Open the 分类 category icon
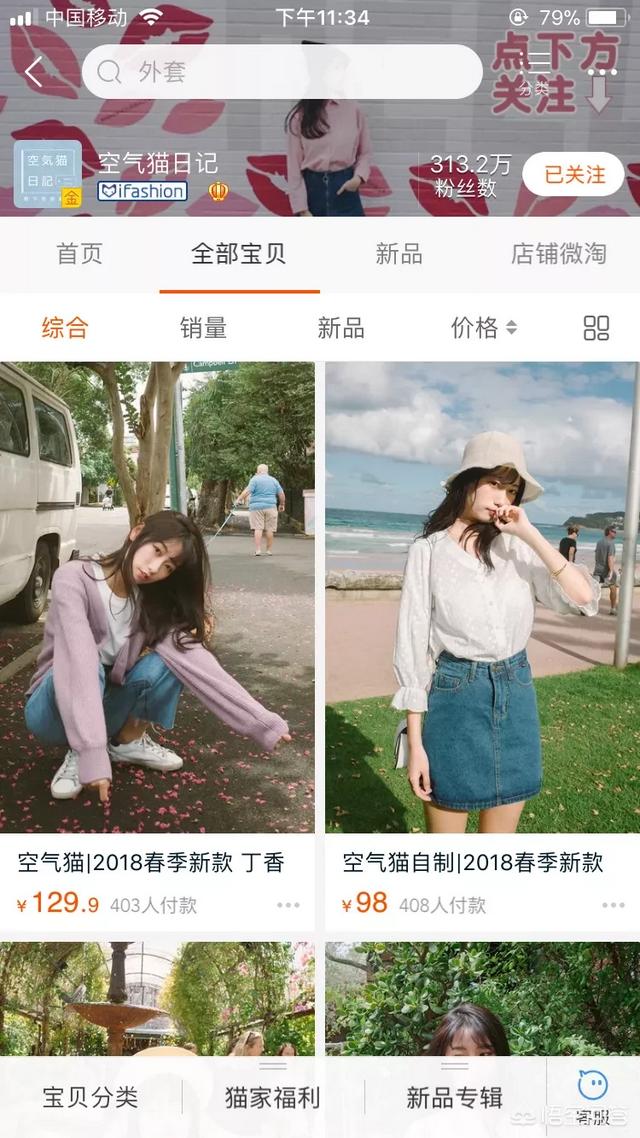The width and height of the screenshot is (640, 1138). pyautogui.click(x=535, y=73)
